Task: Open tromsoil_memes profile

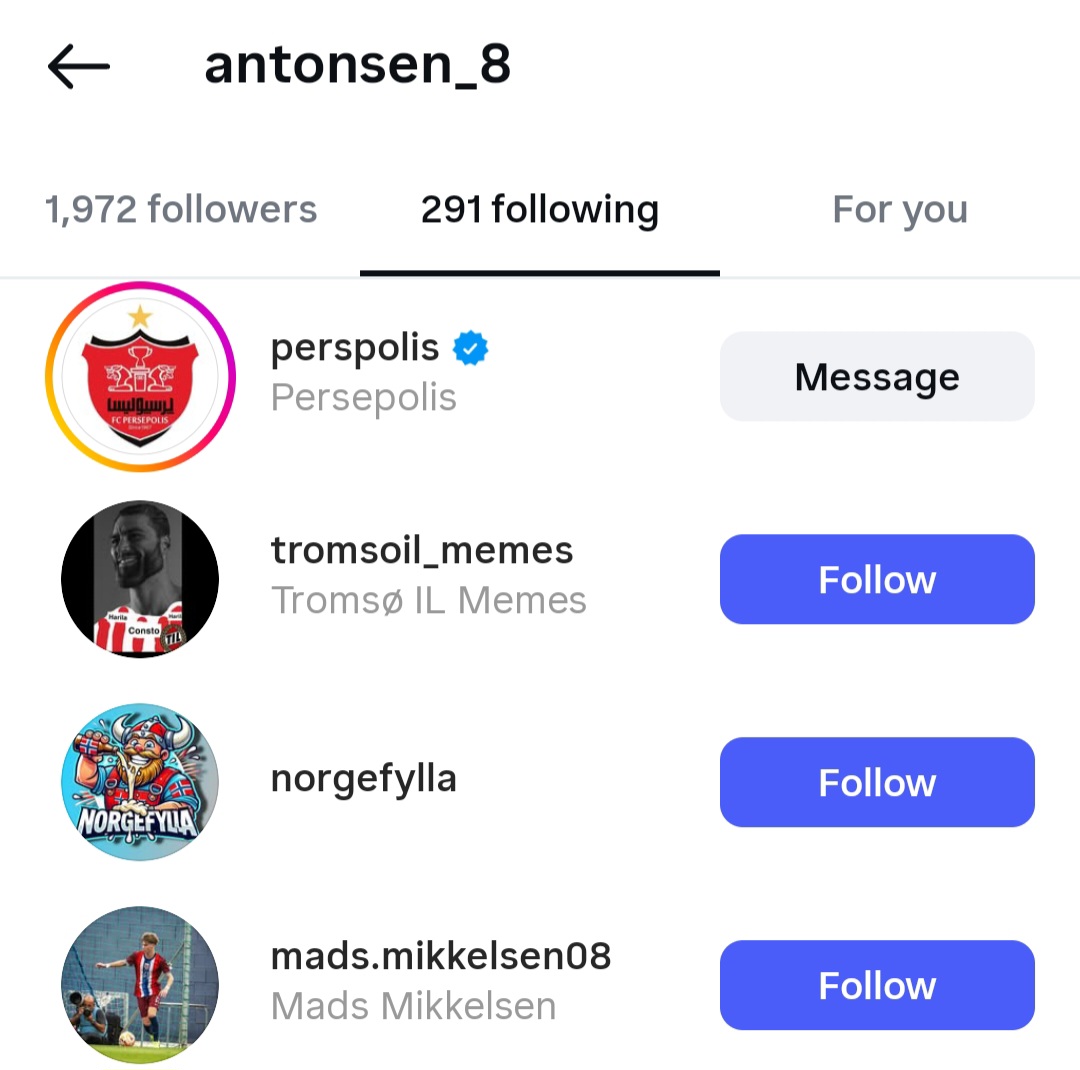Action: coord(422,574)
